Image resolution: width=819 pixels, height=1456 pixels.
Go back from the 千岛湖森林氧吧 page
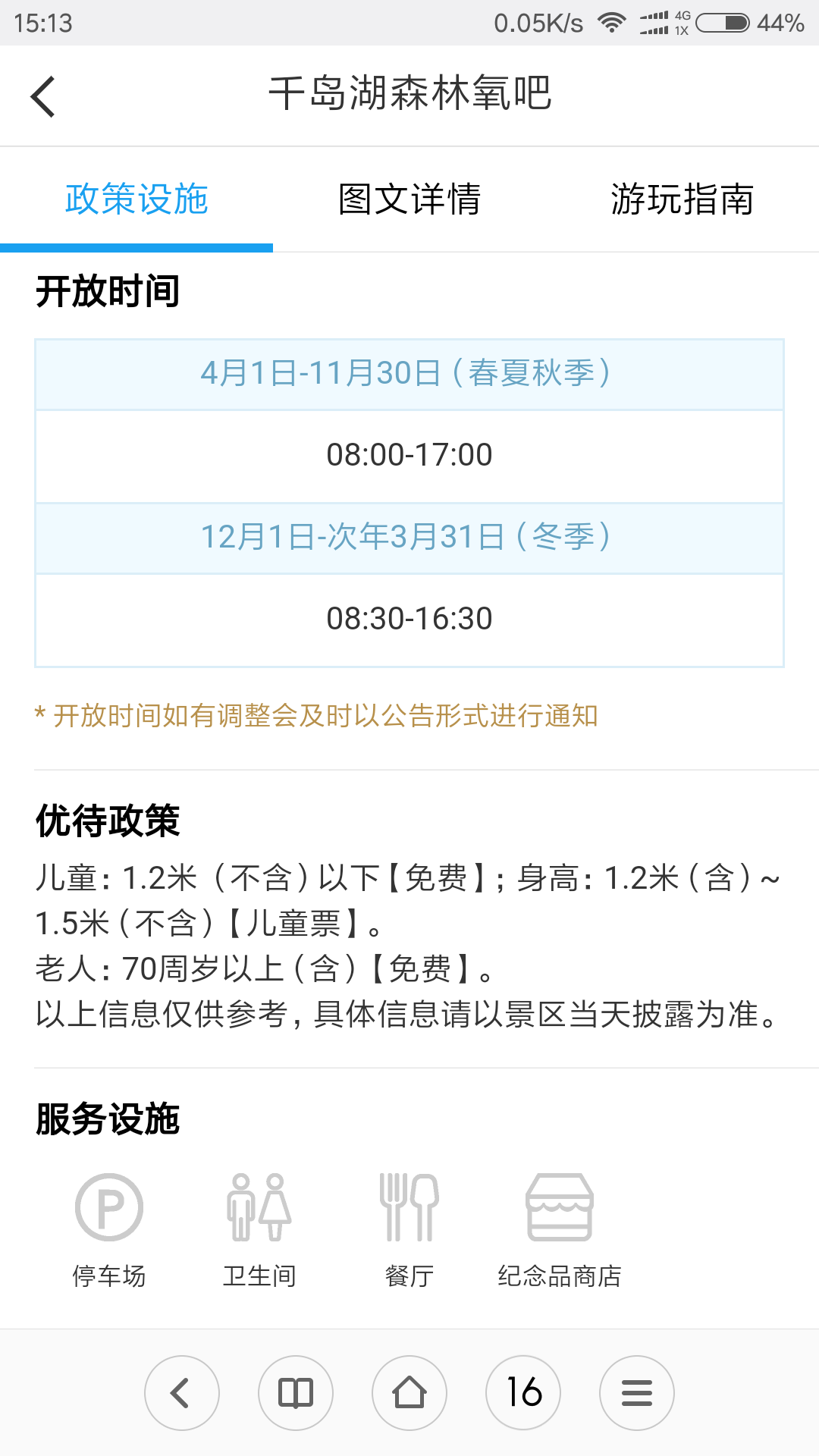[43, 96]
